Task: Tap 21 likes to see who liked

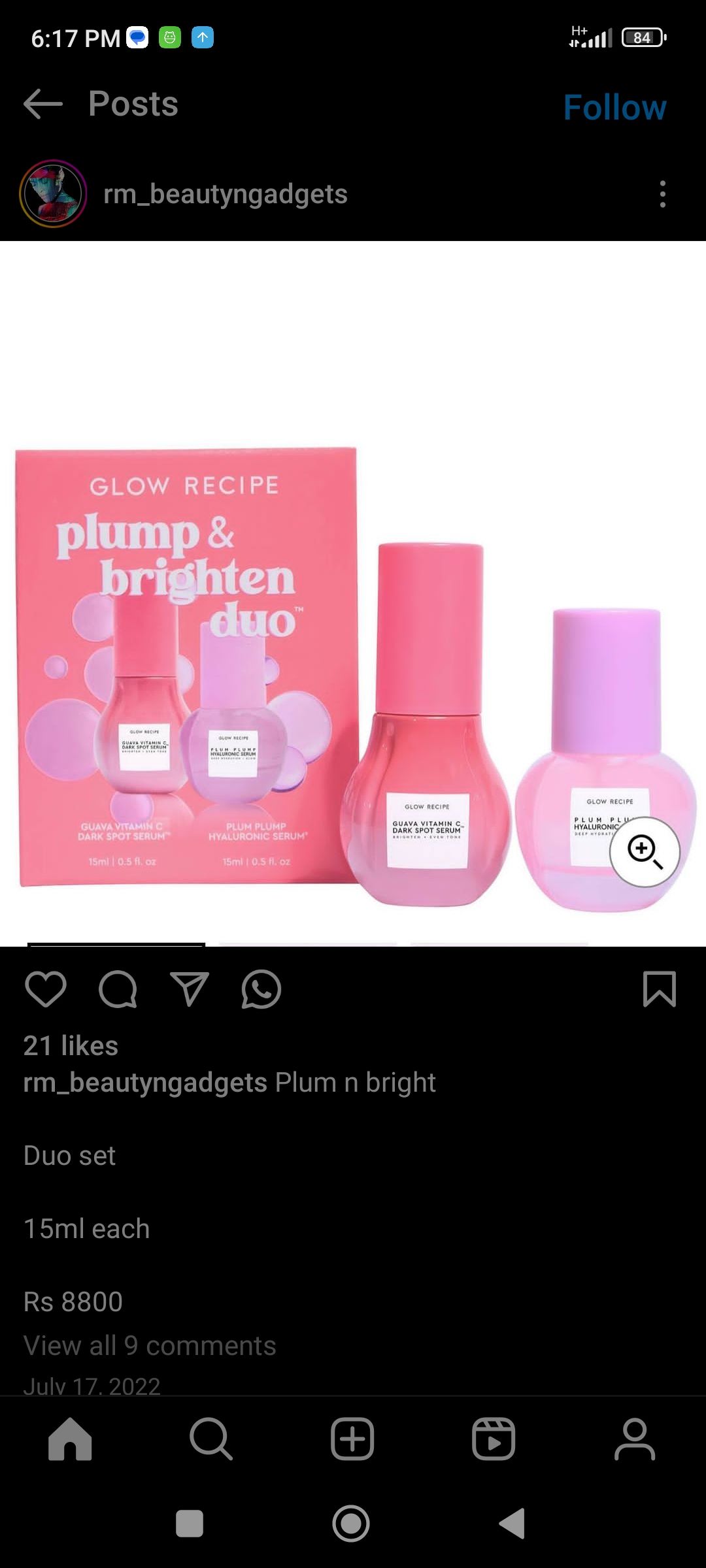Action: (x=70, y=1045)
